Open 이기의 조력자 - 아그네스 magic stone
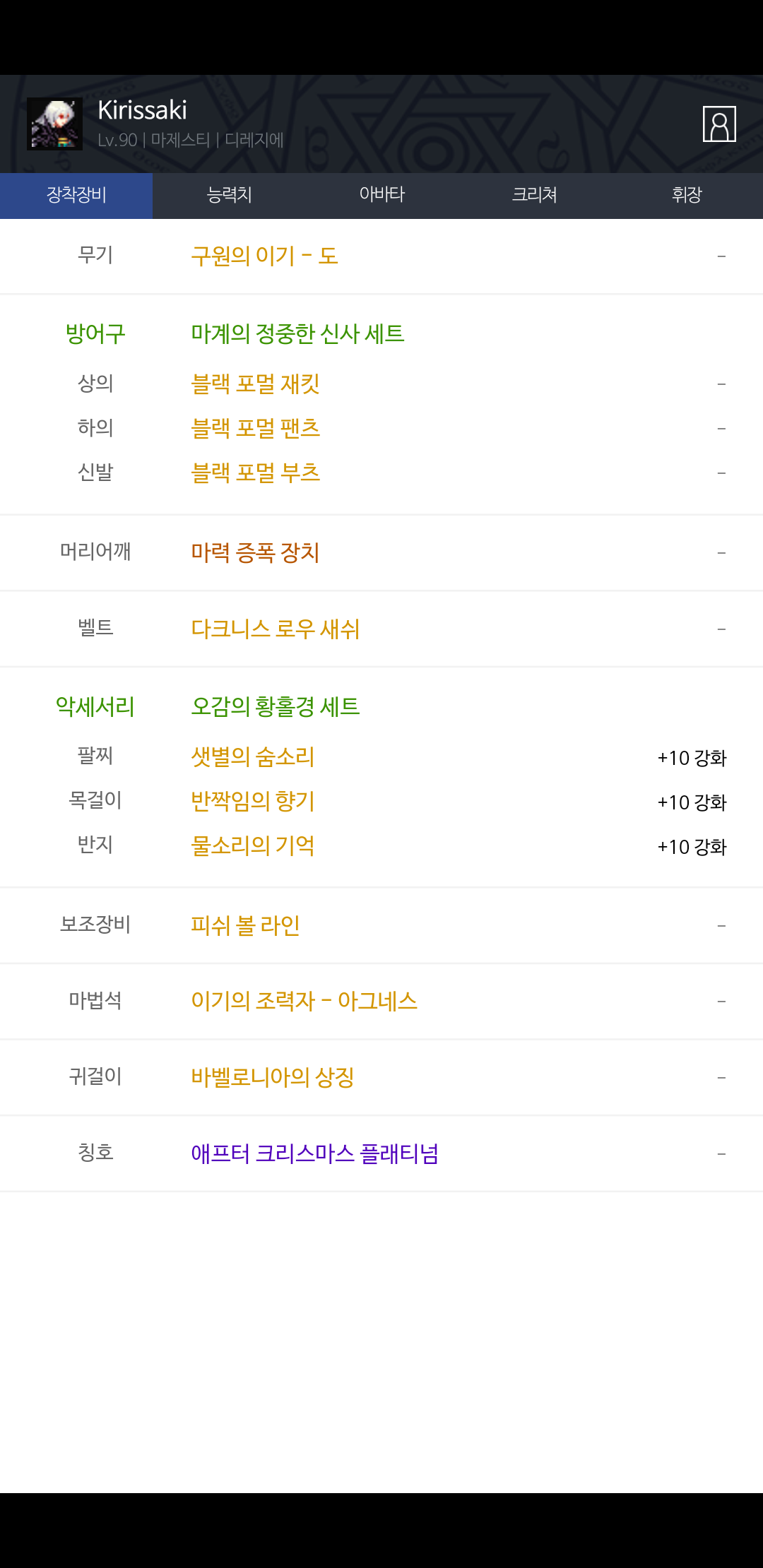 pyautogui.click(x=304, y=1002)
